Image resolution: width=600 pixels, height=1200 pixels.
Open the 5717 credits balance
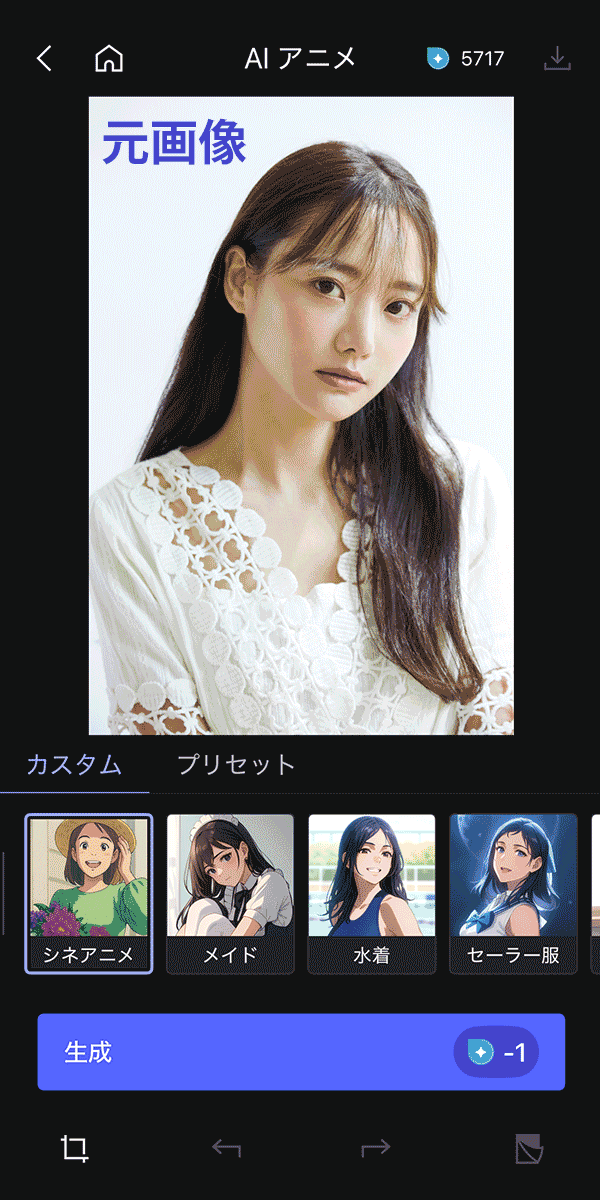(466, 59)
